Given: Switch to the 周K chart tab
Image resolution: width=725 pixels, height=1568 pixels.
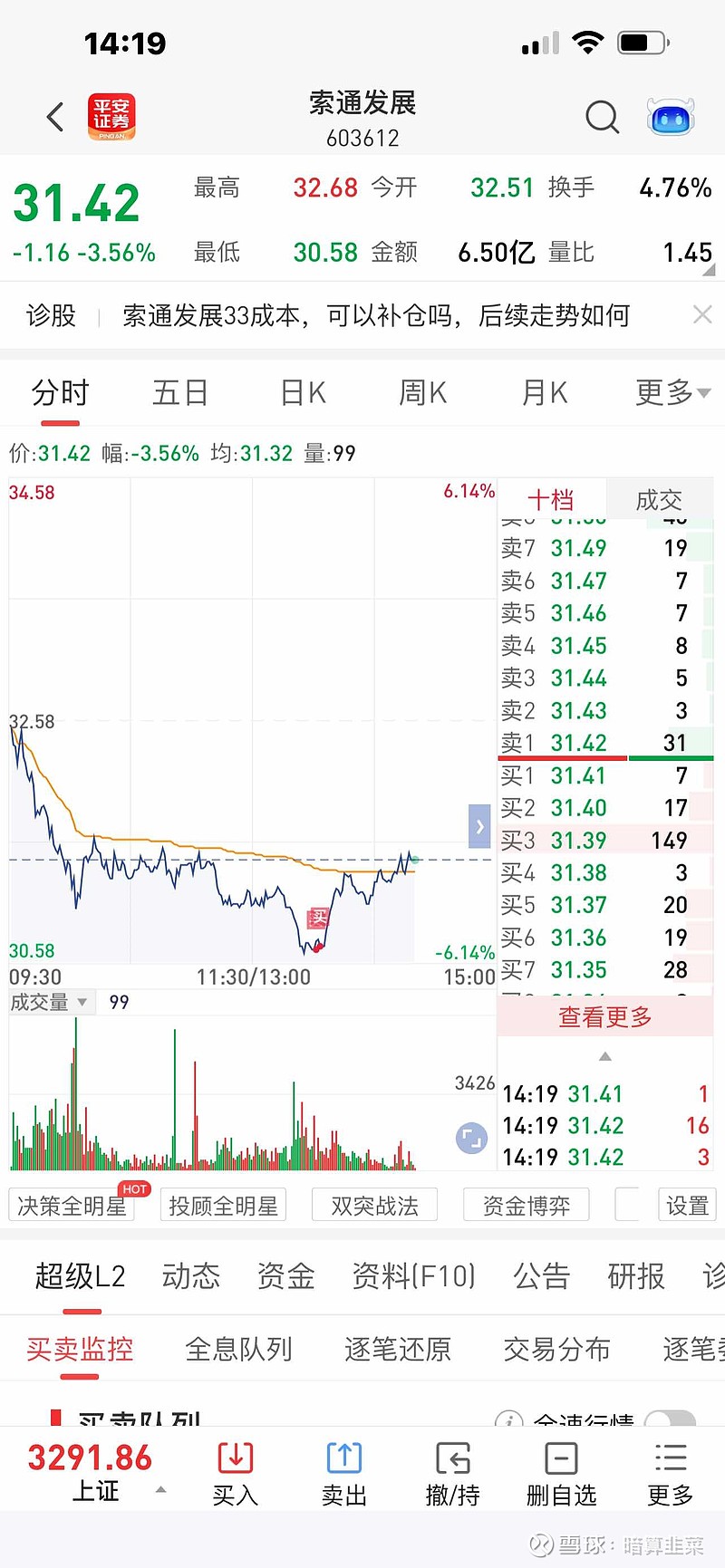Looking at the screenshot, I should click(x=423, y=393).
